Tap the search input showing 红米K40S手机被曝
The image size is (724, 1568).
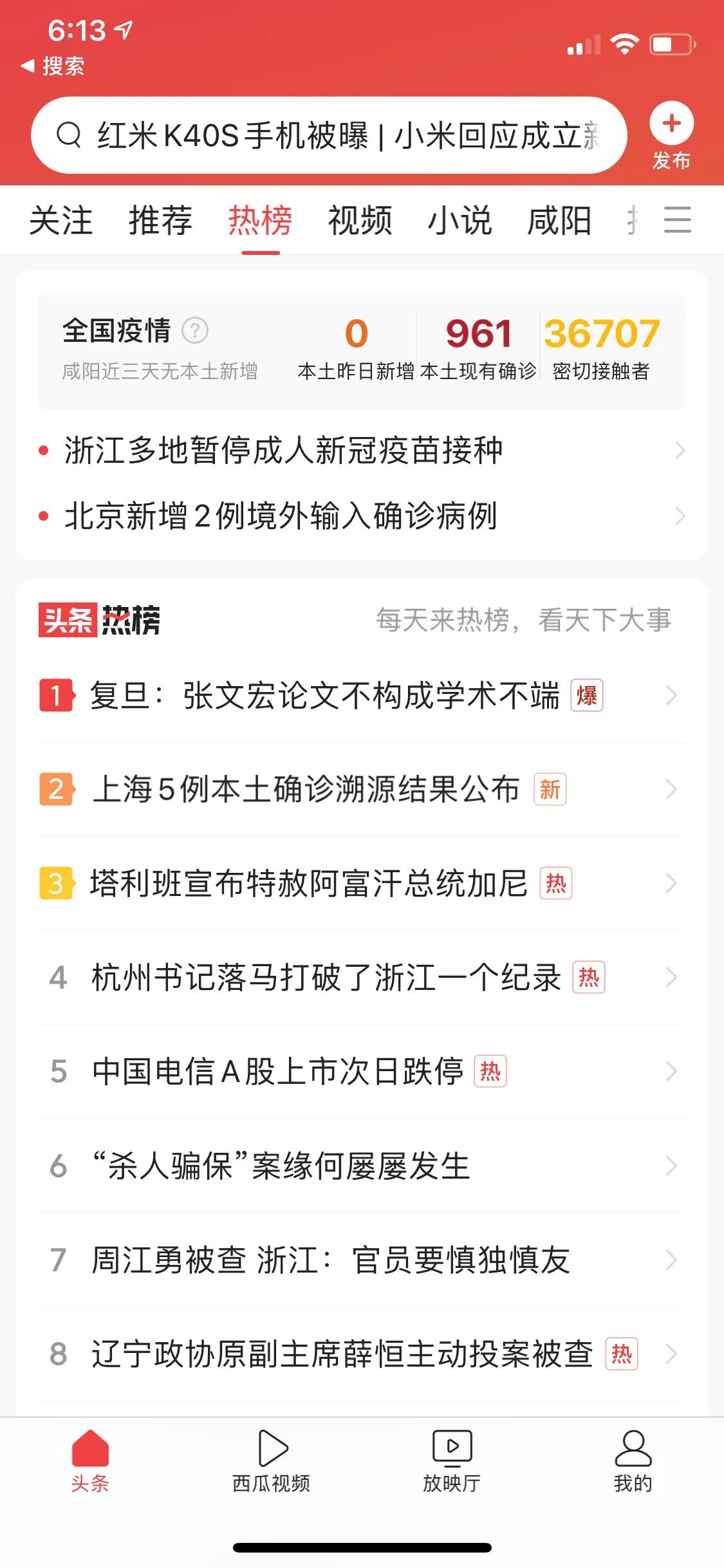pos(322,135)
